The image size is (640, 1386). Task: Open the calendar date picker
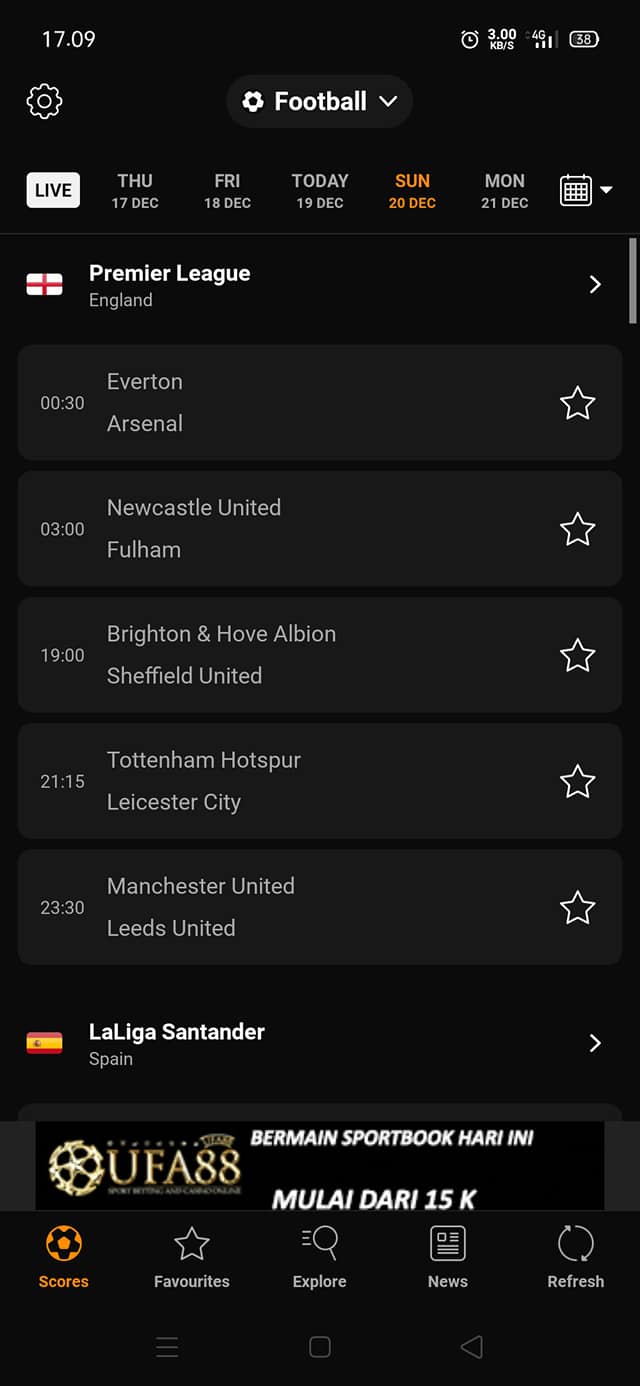pos(586,190)
